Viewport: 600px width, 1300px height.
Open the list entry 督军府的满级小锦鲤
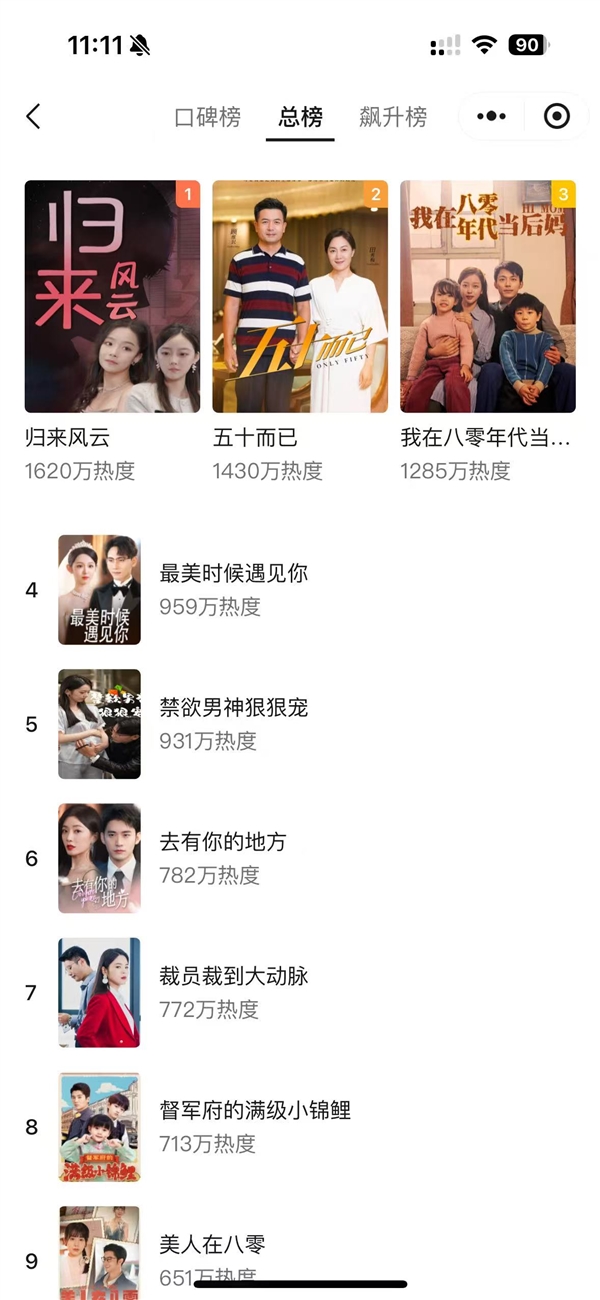(x=255, y=1111)
